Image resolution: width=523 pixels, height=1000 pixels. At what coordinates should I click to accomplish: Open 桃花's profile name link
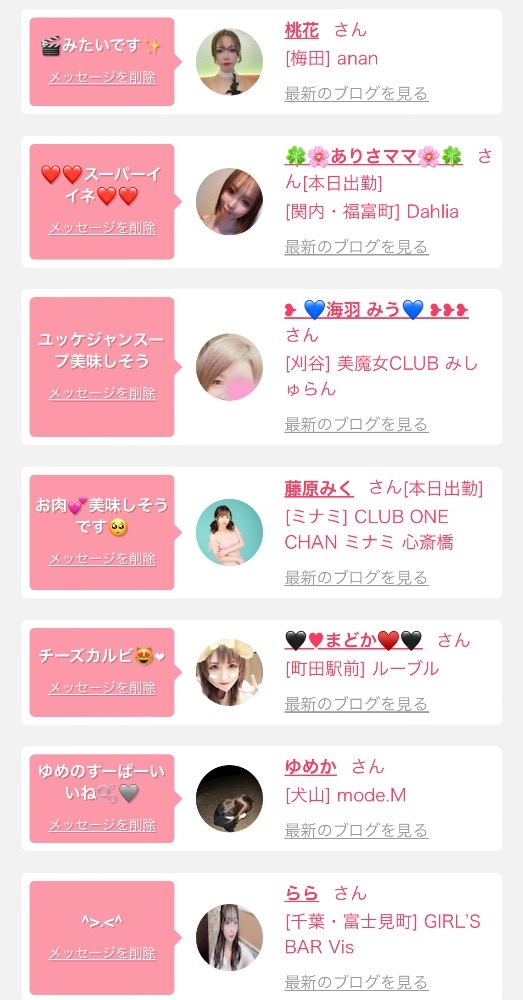pyautogui.click(x=302, y=30)
